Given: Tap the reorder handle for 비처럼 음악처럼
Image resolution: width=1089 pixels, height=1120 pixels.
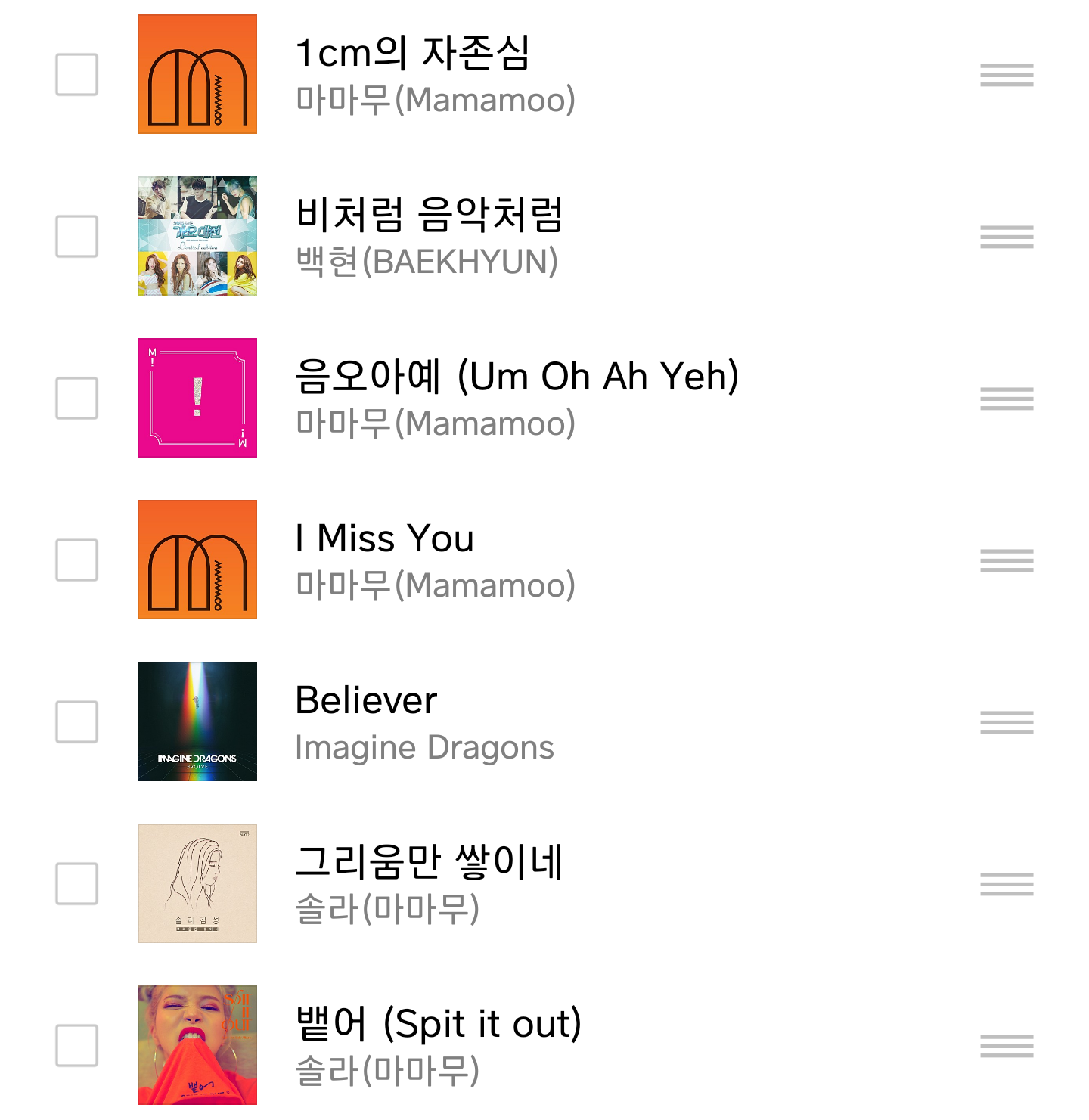Looking at the screenshot, I should point(1007,237).
